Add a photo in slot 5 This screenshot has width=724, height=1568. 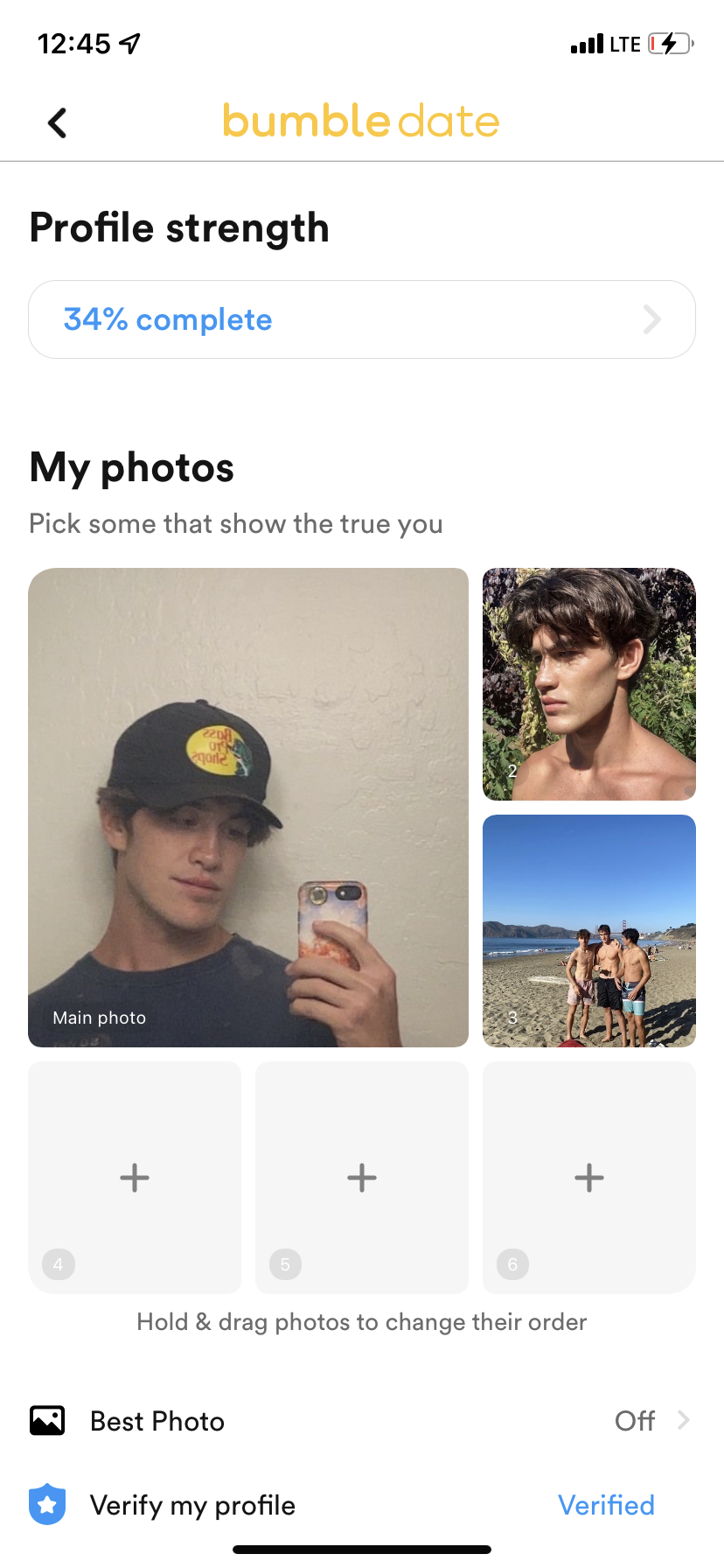tap(362, 1178)
